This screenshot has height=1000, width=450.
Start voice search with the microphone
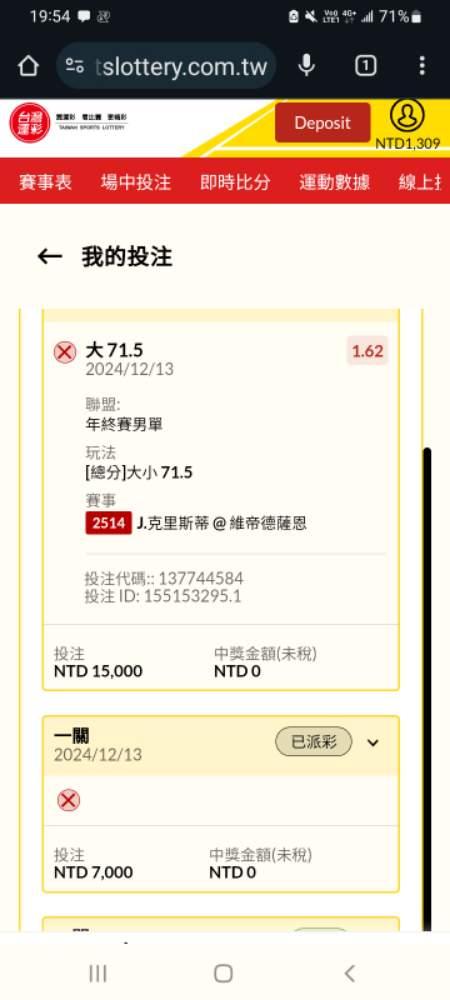click(x=307, y=66)
